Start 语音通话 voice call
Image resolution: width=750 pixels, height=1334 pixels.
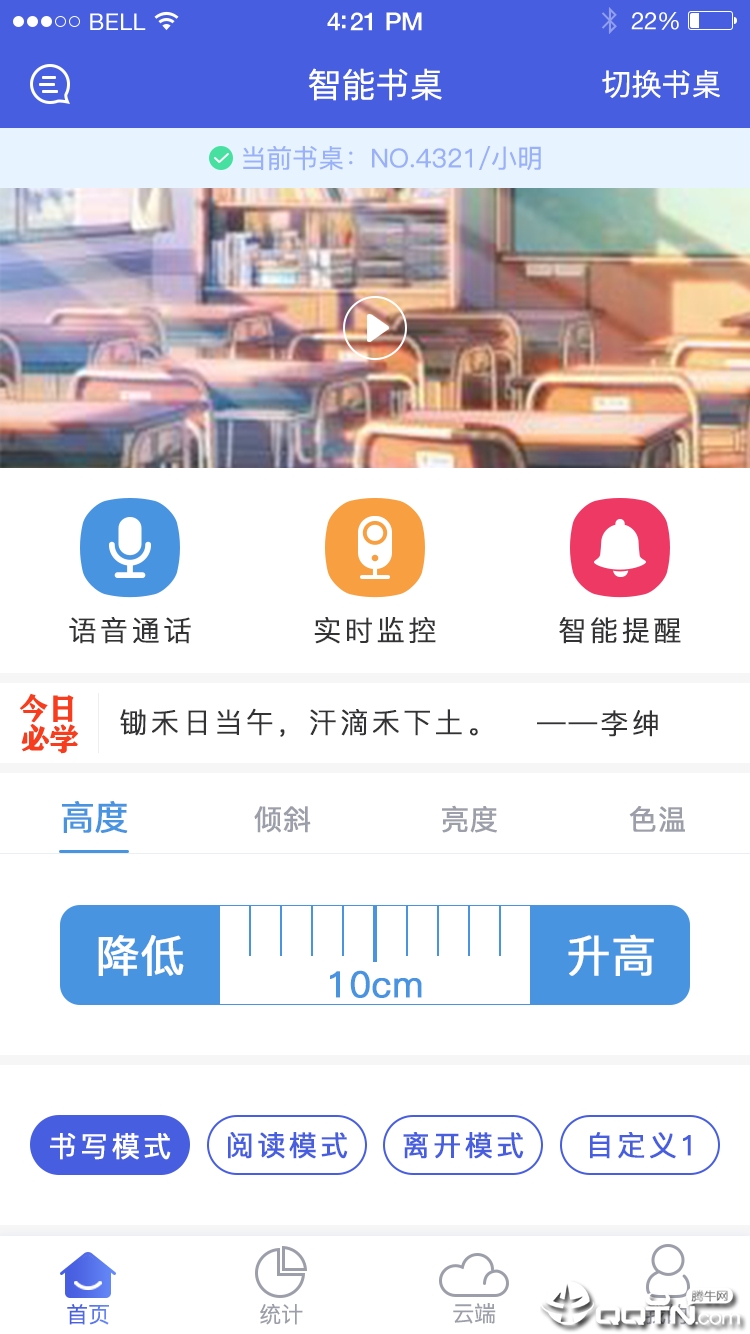click(x=130, y=547)
